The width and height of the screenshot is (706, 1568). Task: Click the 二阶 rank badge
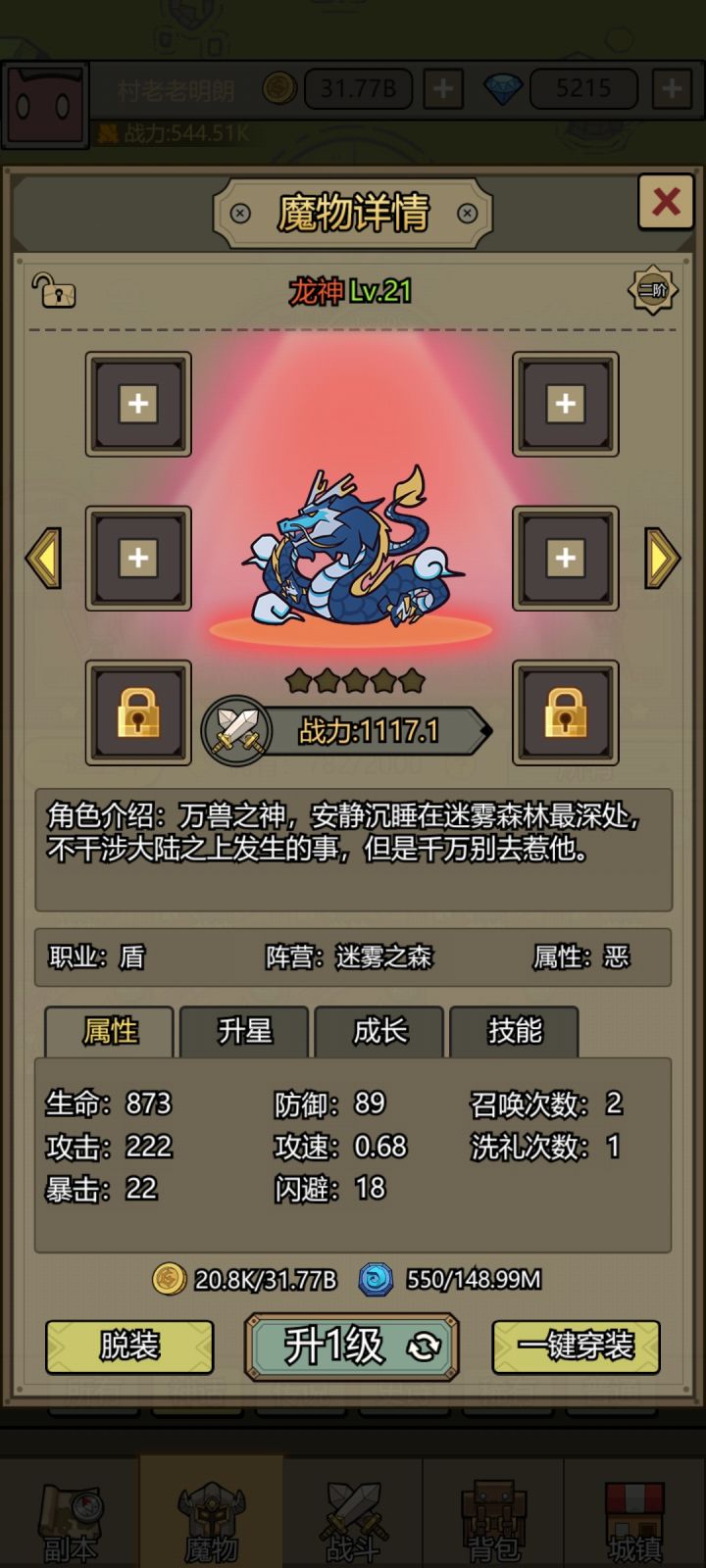tap(651, 291)
